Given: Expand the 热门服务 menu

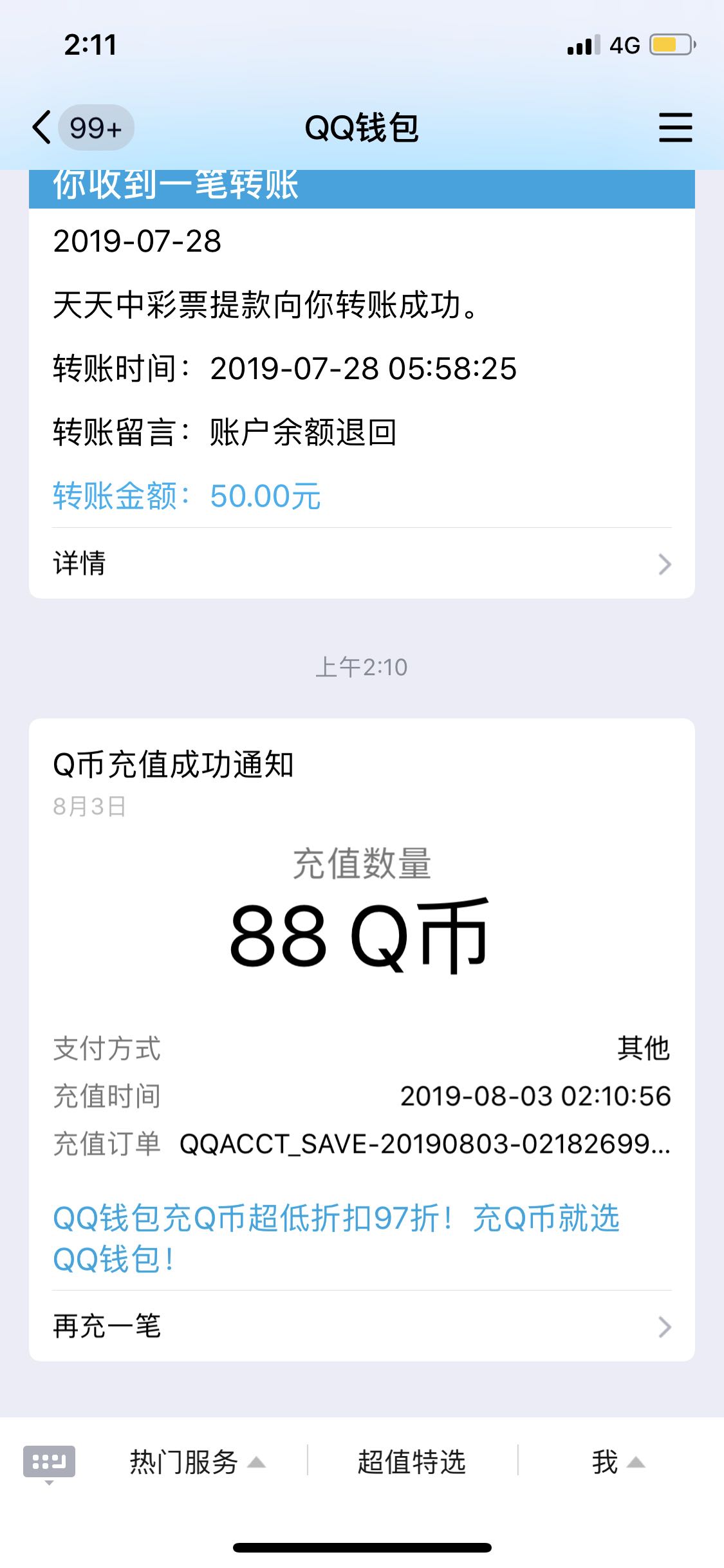Looking at the screenshot, I should pyautogui.click(x=197, y=1462).
